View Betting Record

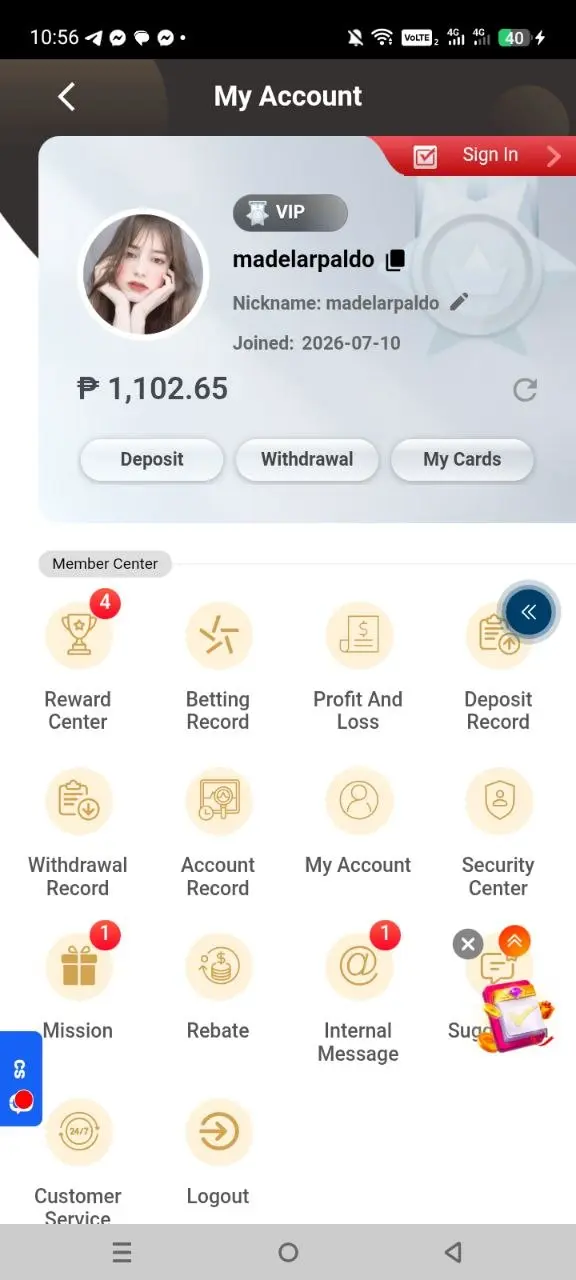(x=218, y=665)
